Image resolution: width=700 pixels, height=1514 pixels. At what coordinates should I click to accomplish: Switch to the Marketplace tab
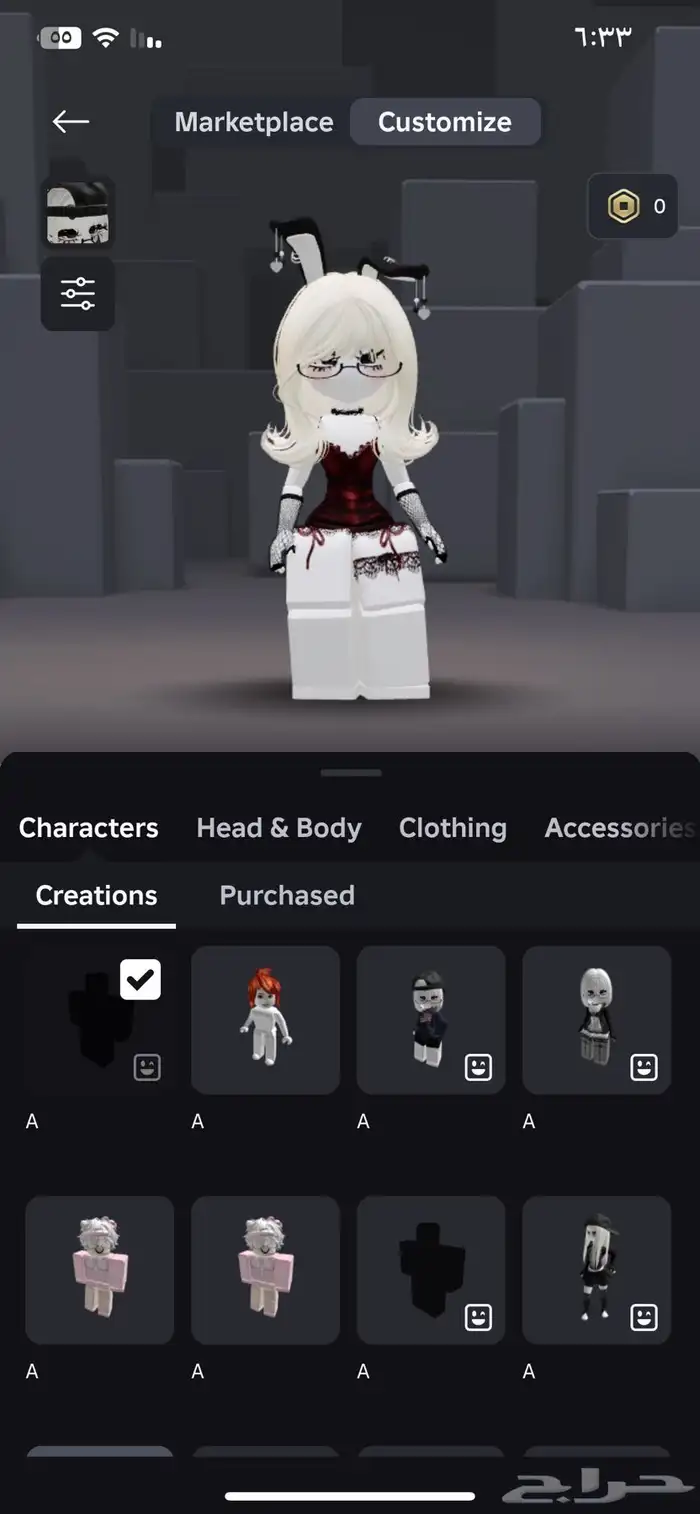(x=254, y=122)
